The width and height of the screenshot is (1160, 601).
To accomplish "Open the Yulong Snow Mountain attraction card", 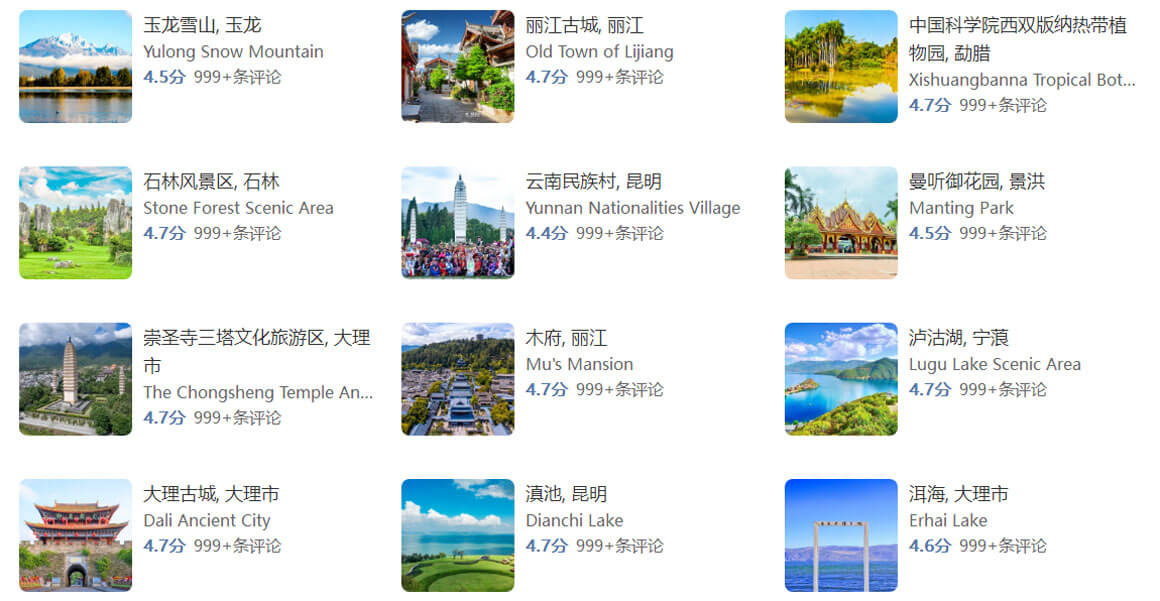I will pos(232,51).
